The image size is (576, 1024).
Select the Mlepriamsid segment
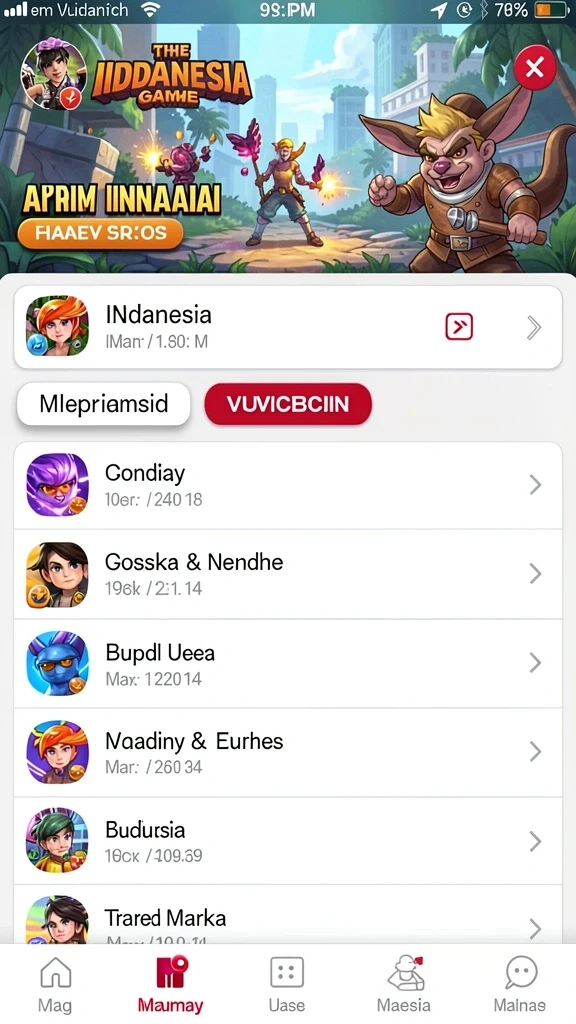(x=104, y=404)
